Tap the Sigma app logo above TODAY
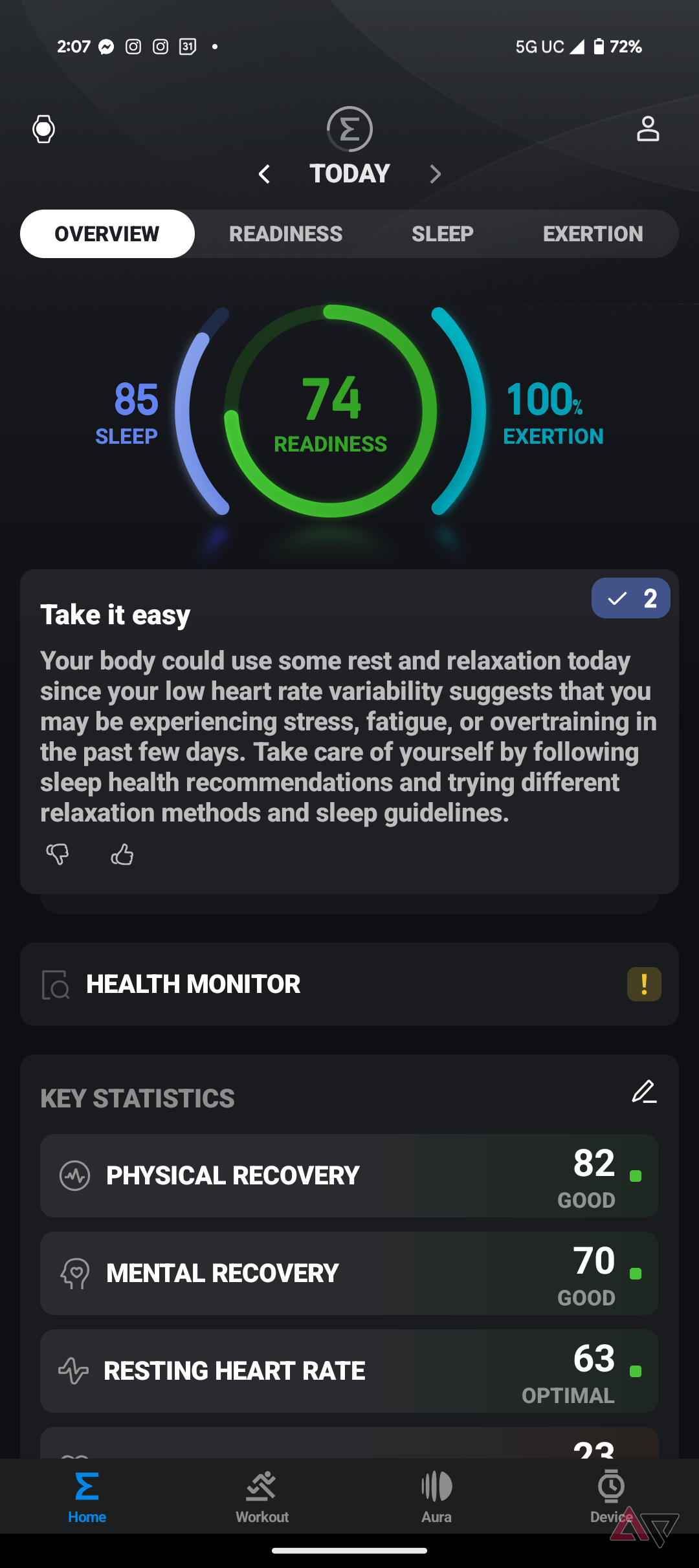The image size is (699, 1568). (349, 129)
